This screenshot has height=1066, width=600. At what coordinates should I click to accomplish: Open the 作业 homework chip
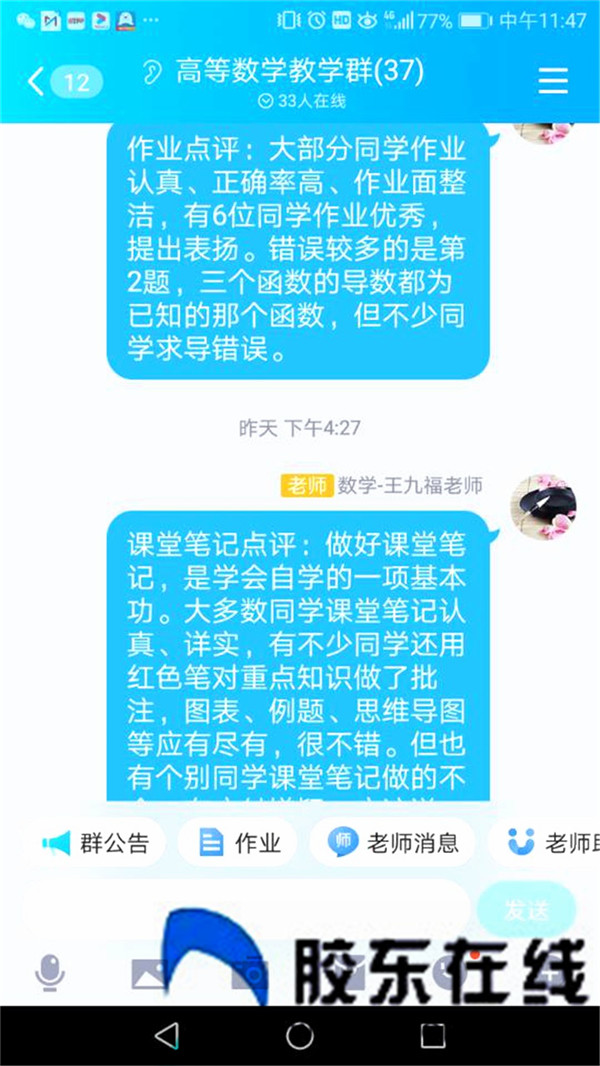tap(239, 843)
